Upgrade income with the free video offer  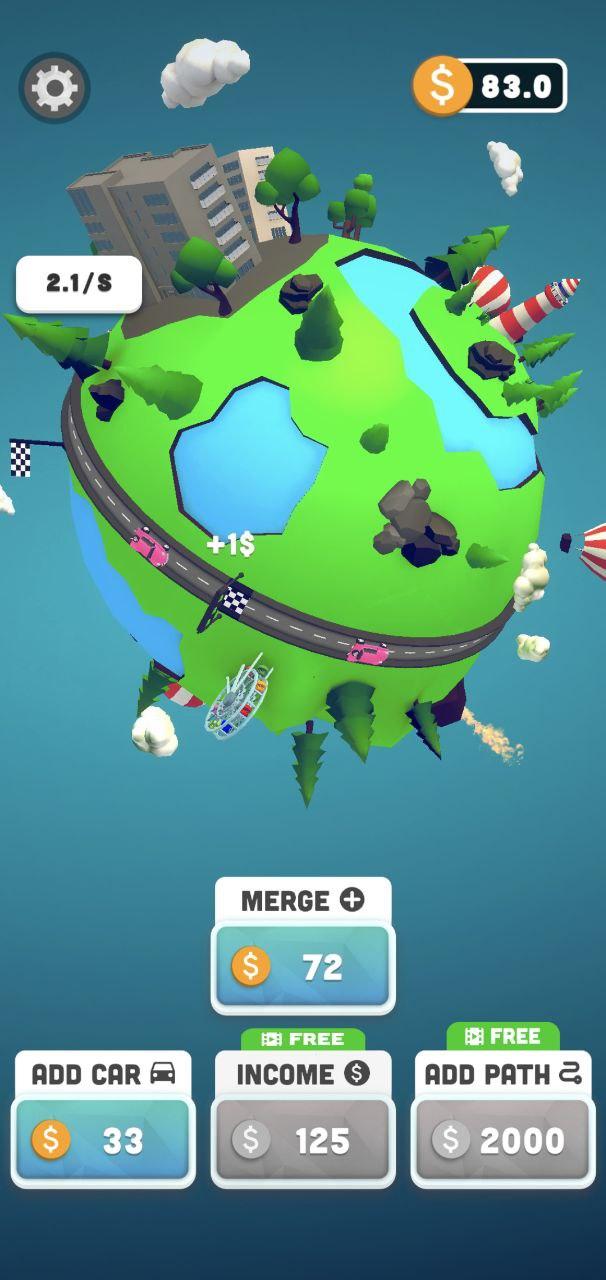(x=303, y=1039)
